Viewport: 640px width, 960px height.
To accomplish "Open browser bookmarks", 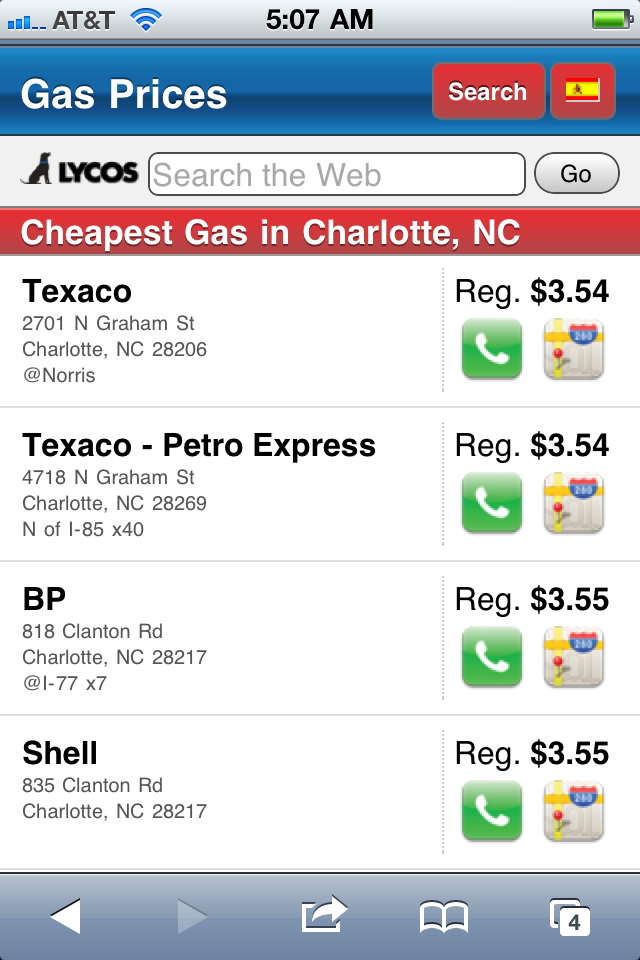I will tap(444, 916).
